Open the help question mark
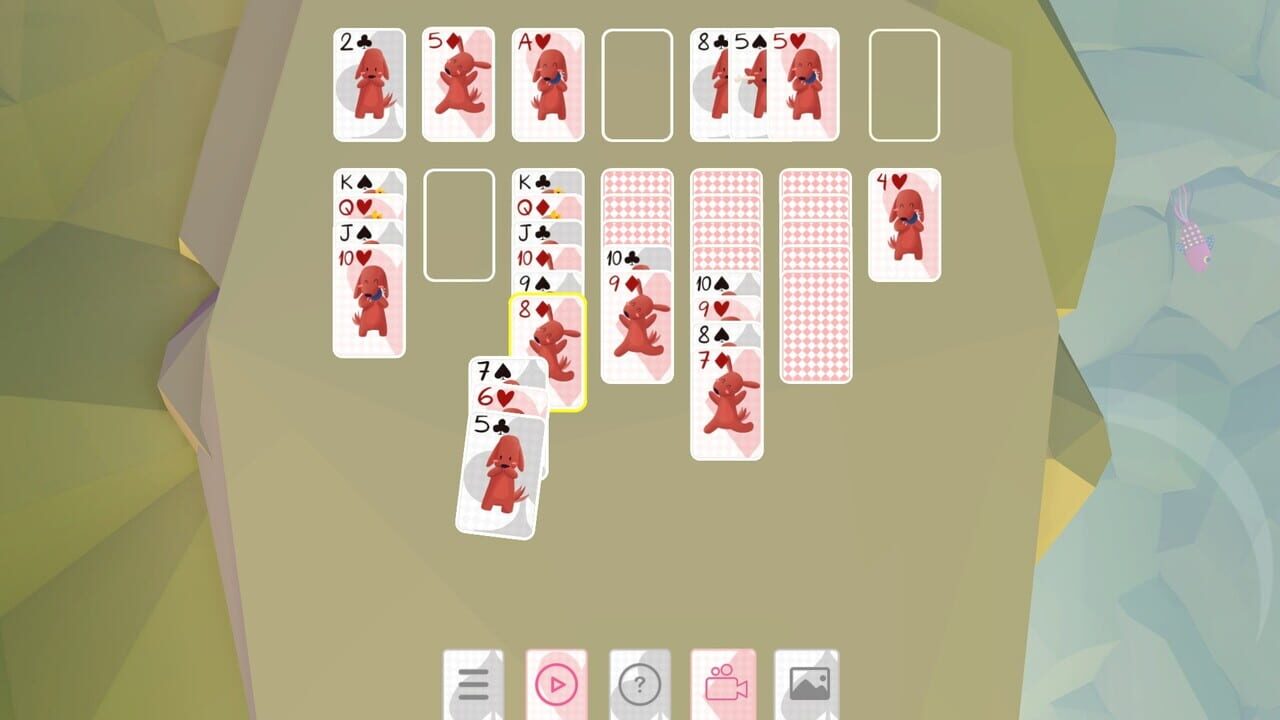This screenshot has height=720, width=1280. [x=640, y=685]
